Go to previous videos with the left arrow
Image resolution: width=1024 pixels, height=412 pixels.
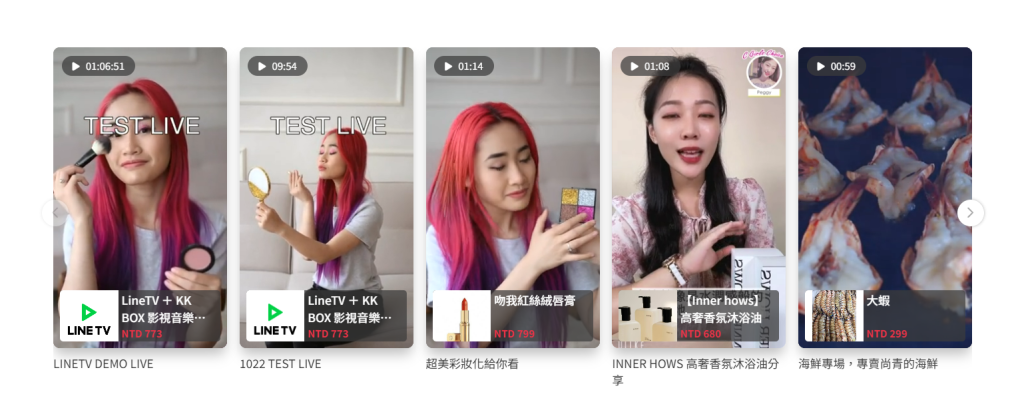coord(54,213)
